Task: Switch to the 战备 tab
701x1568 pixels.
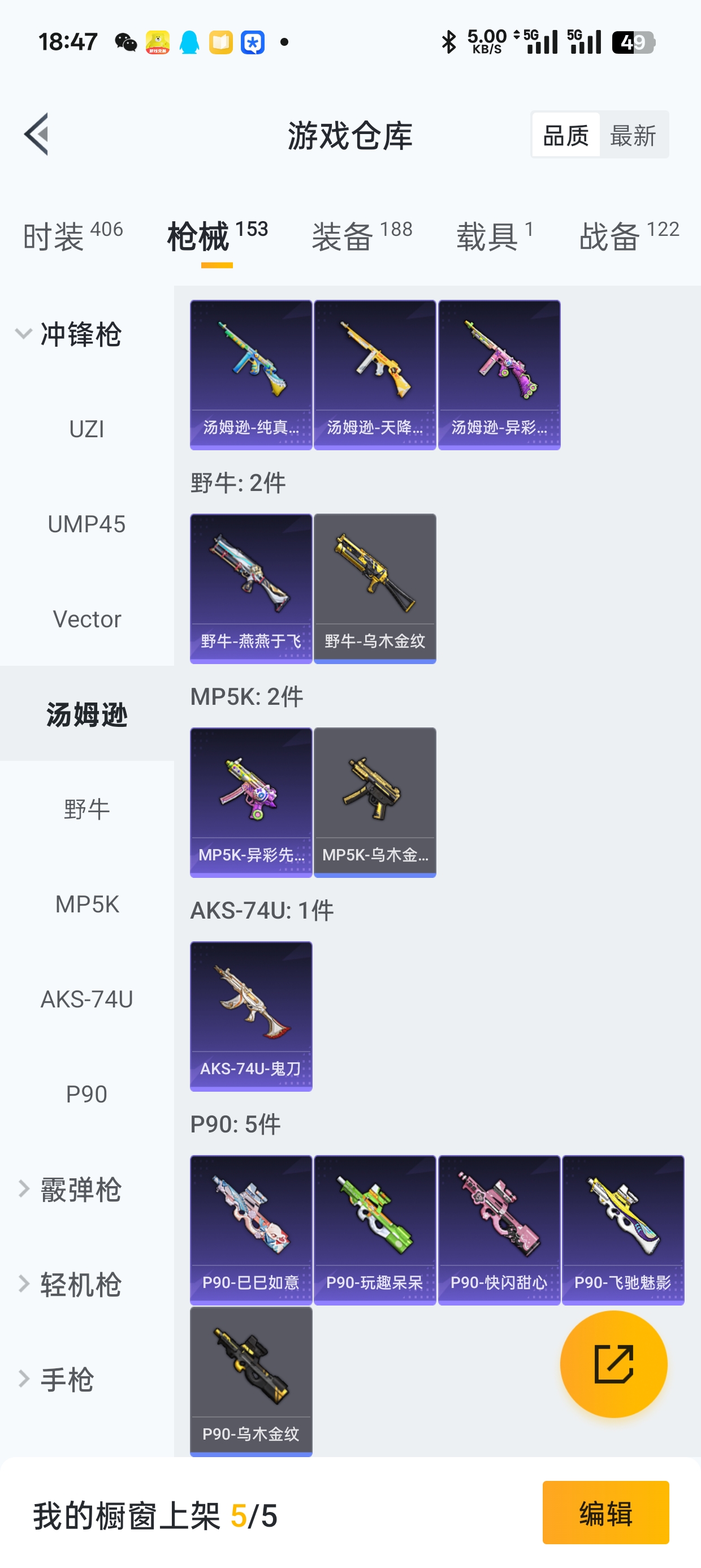Action: [628, 236]
